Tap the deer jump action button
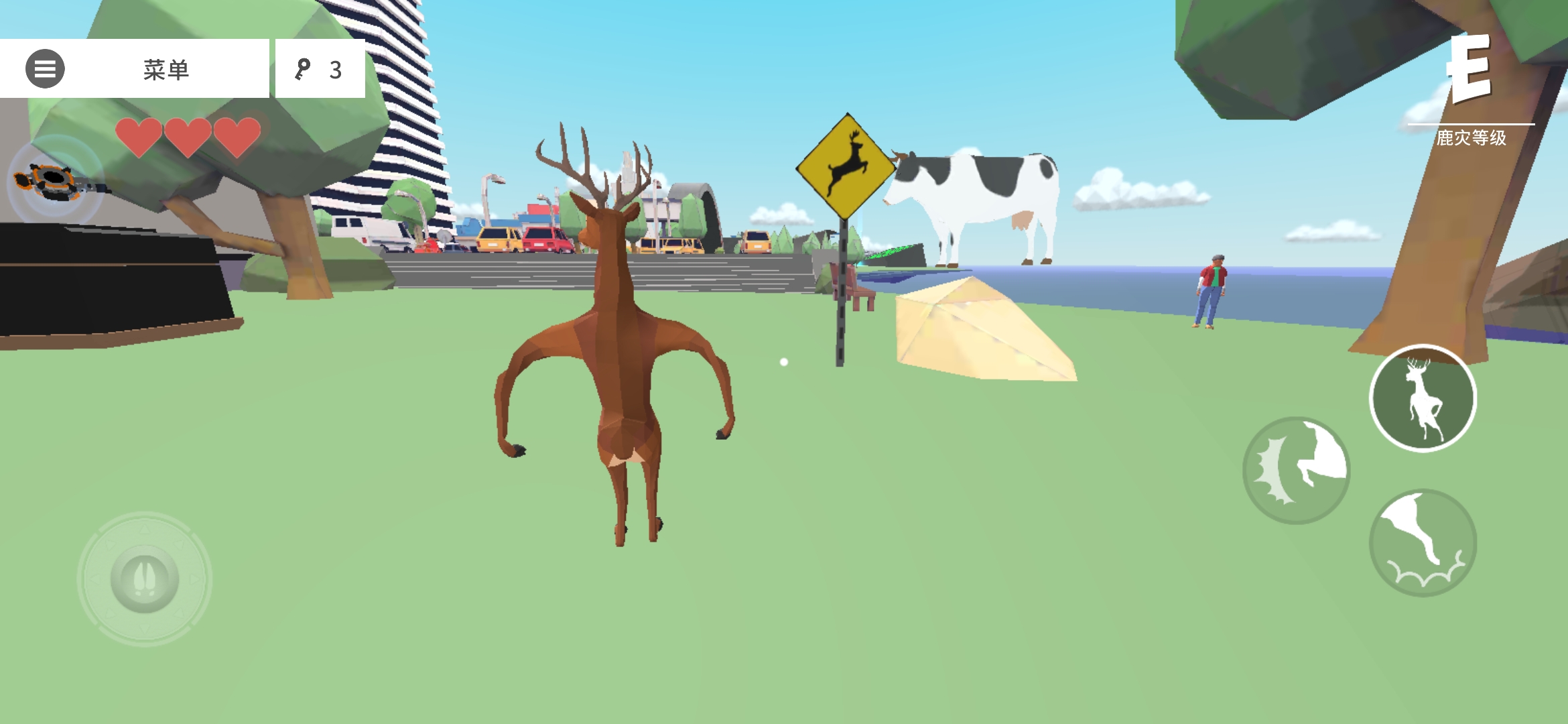This screenshot has width=1568, height=724. click(1423, 398)
